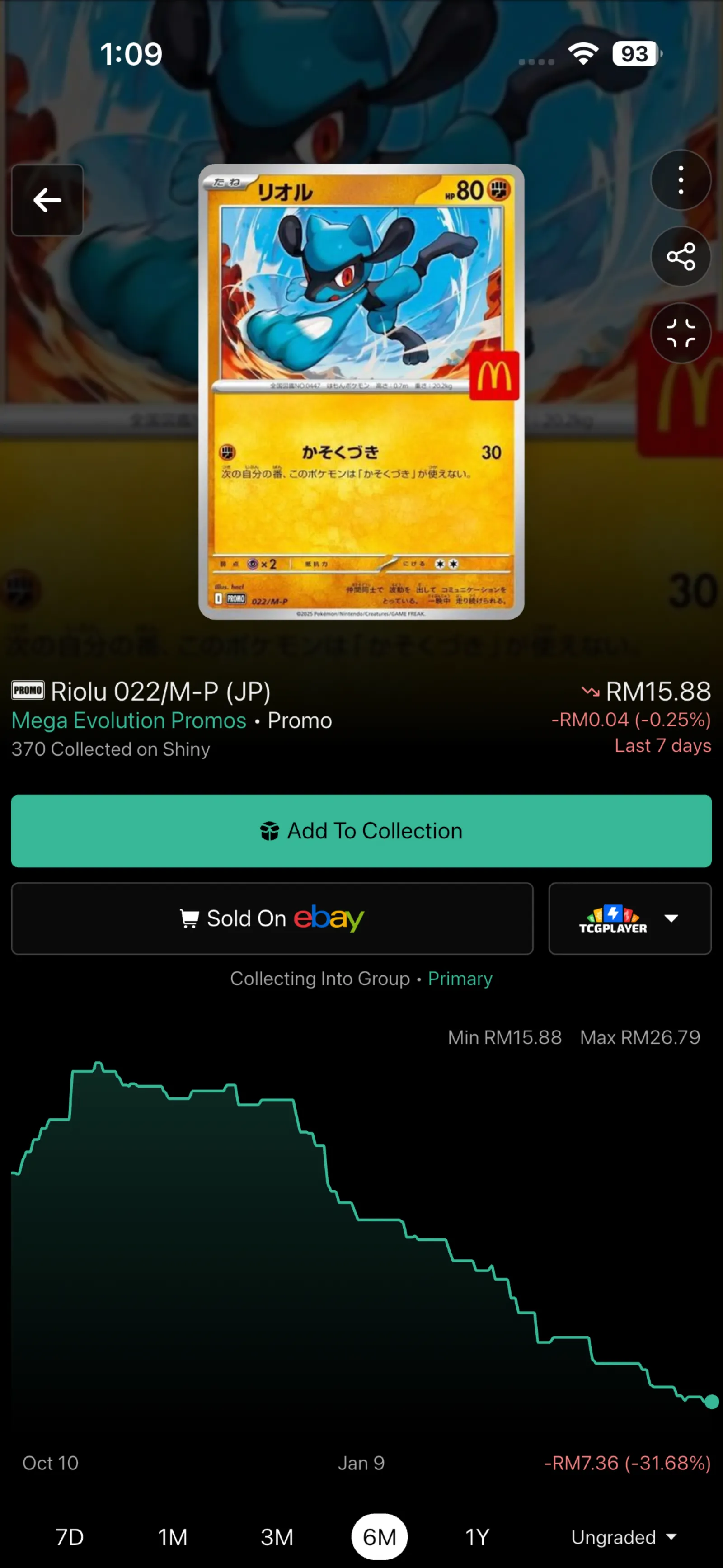Switch chart range to 3M
Image resolution: width=723 pixels, height=1568 pixels.
pyautogui.click(x=277, y=1537)
